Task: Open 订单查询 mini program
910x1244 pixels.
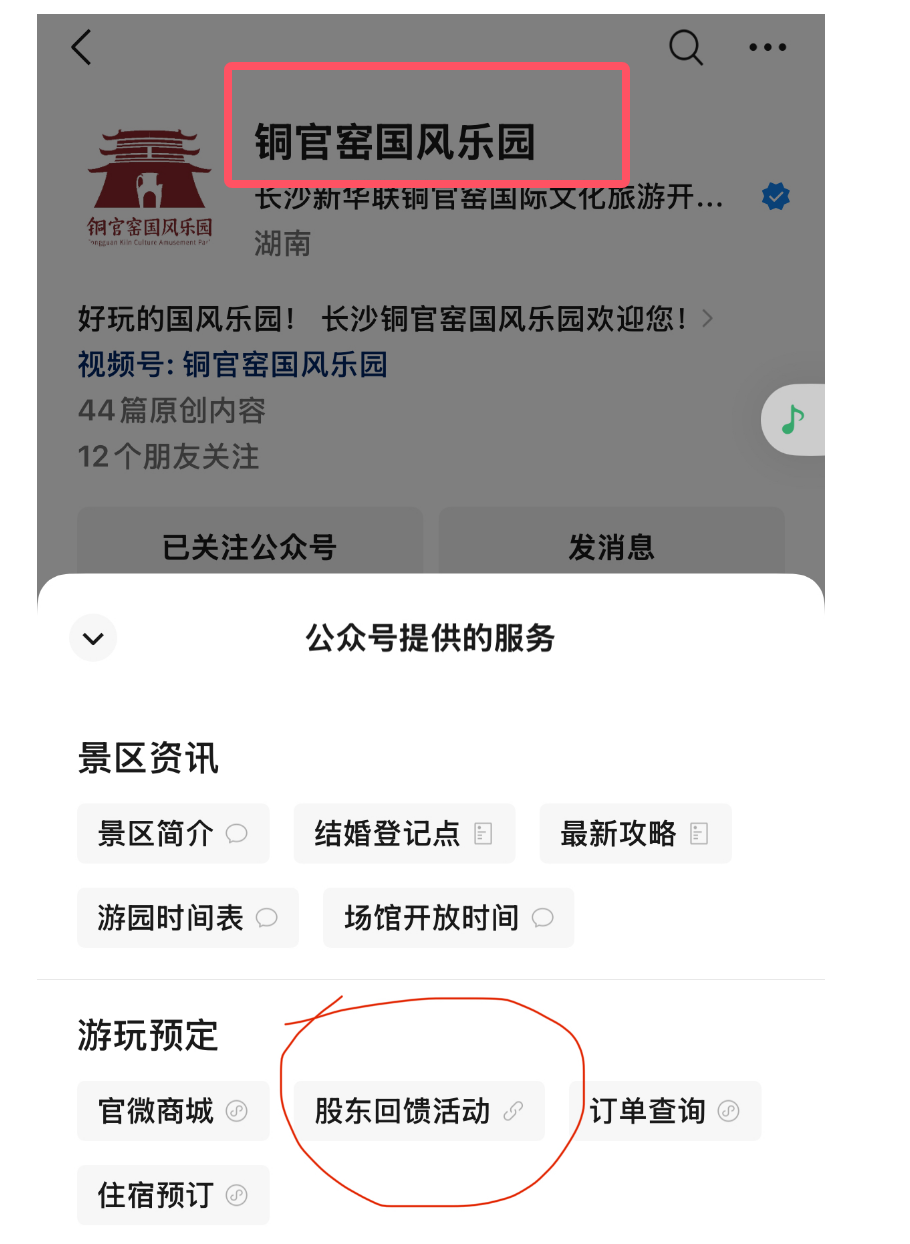Action: tap(664, 1111)
